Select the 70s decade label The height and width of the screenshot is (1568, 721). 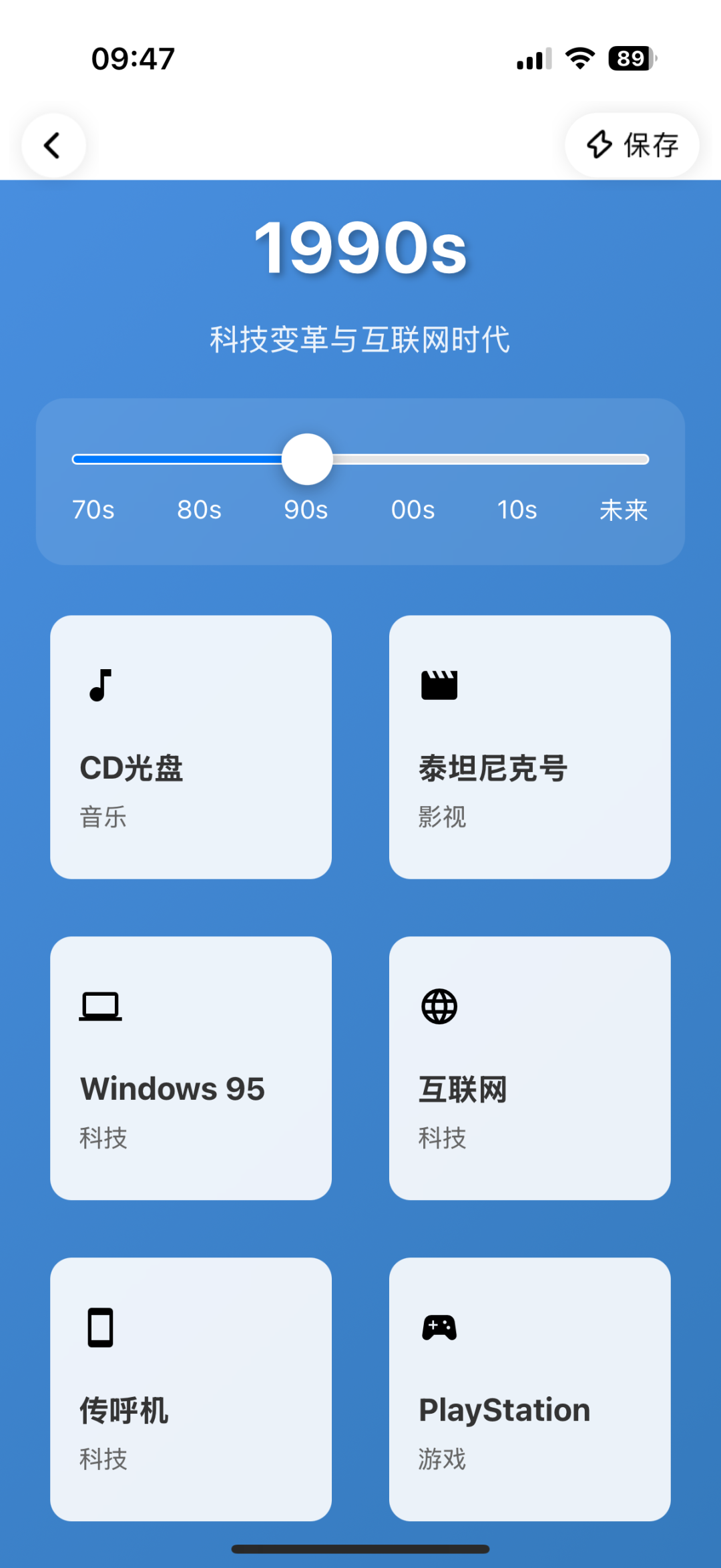point(93,510)
